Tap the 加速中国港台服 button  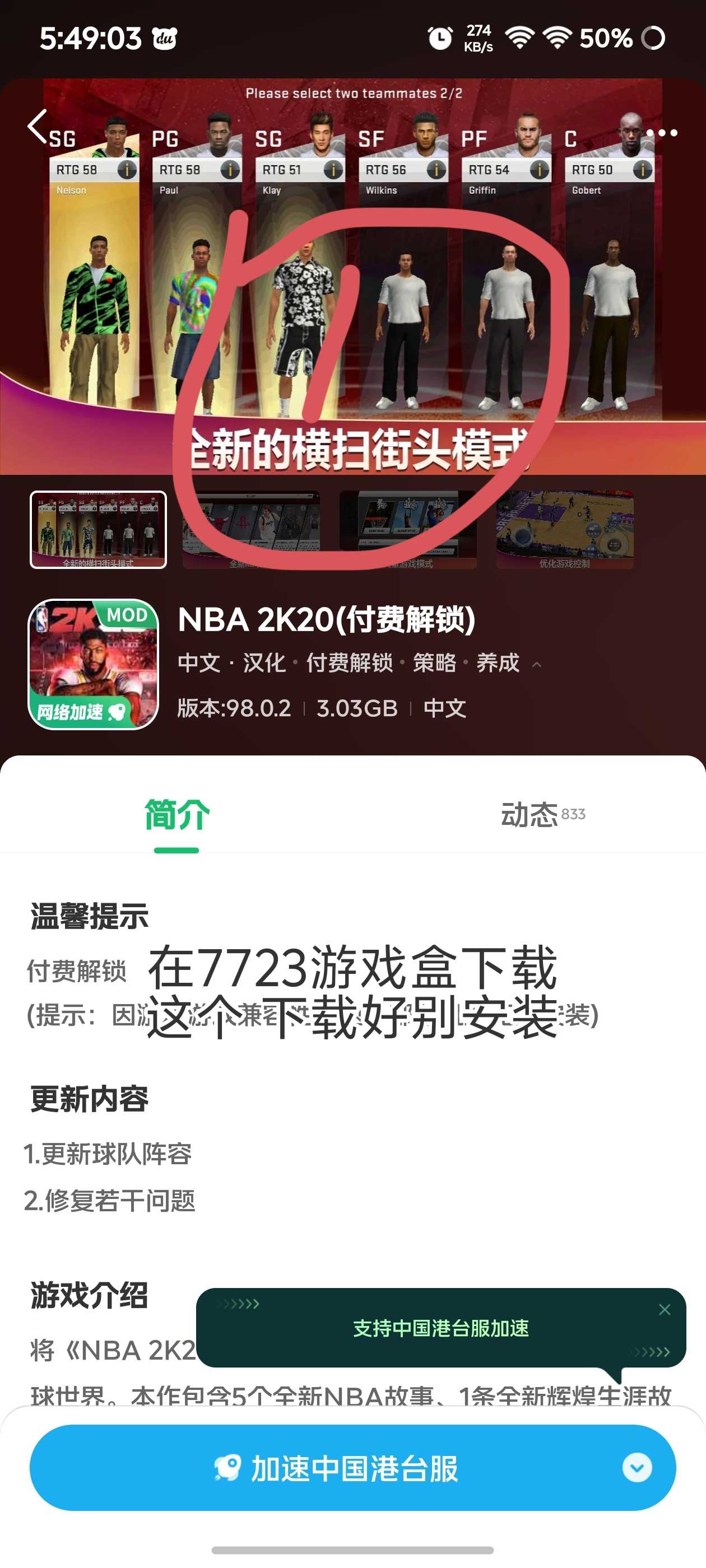(335, 1468)
